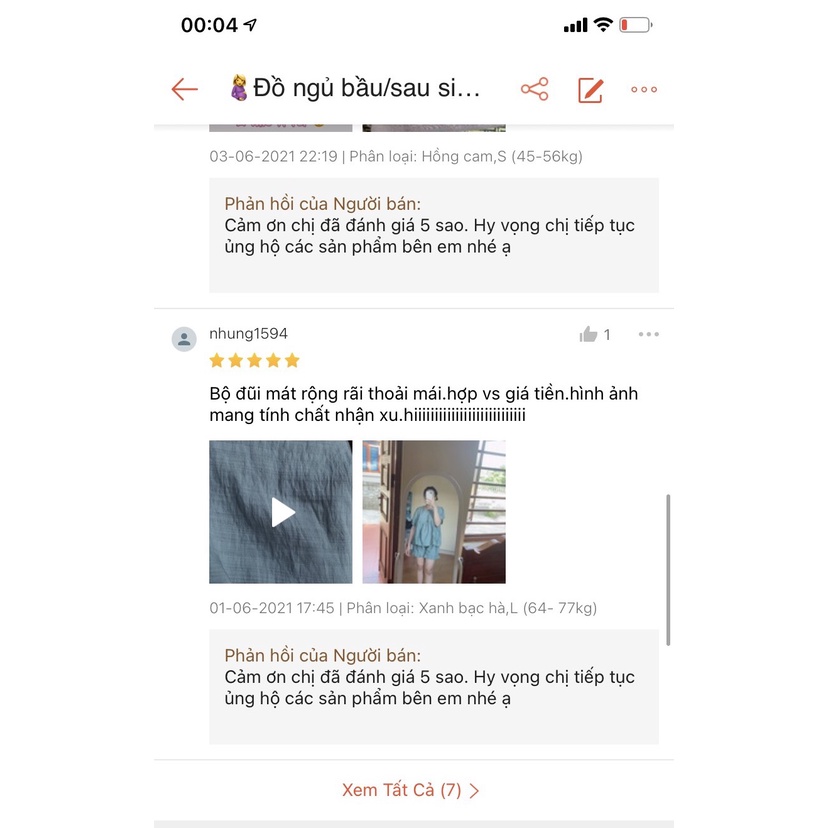
Task: Tap Xem Tất Cả (7) to see all reviews
Action: click(411, 790)
